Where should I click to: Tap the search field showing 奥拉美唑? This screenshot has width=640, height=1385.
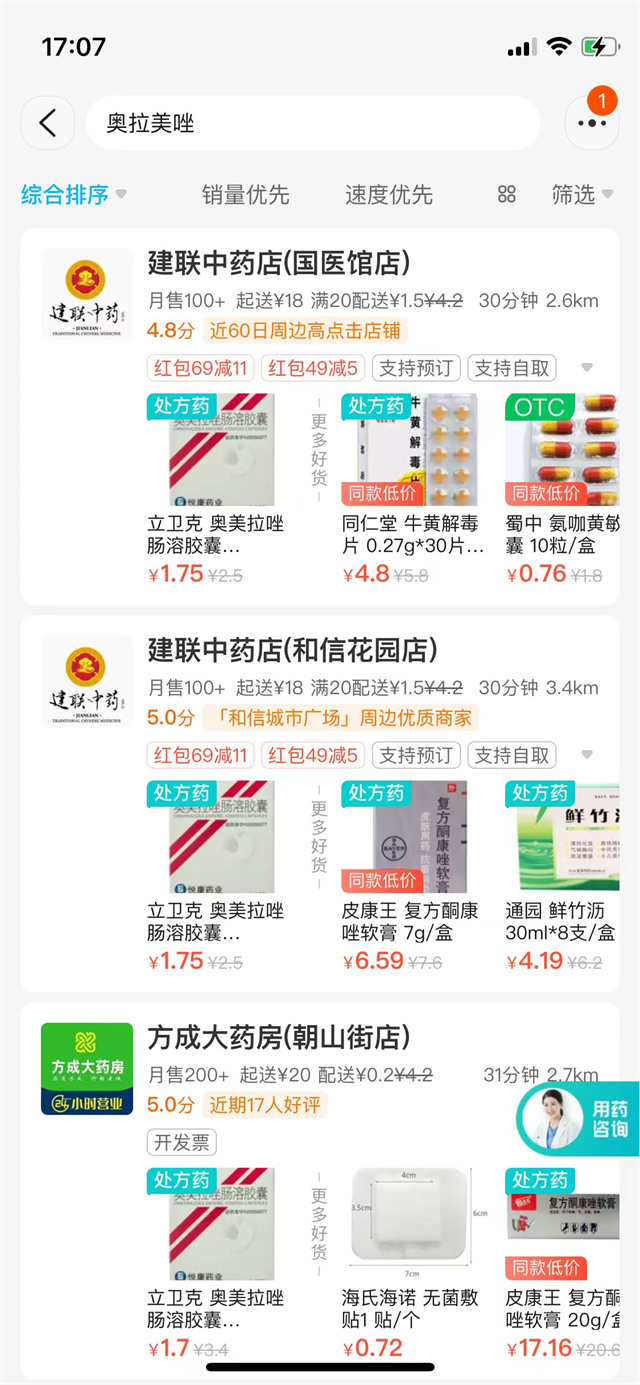click(312, 123)
